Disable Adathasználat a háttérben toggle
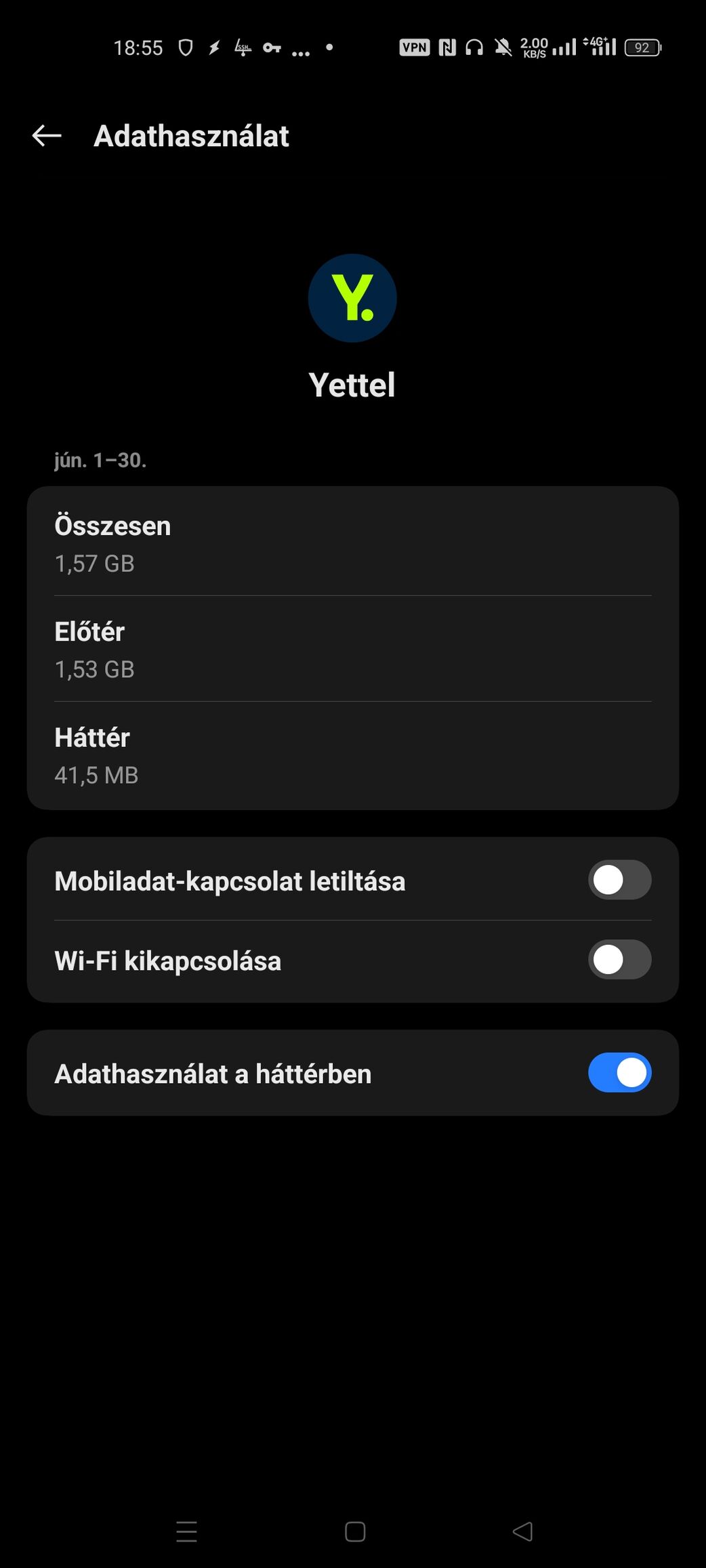 point(619,1072)
